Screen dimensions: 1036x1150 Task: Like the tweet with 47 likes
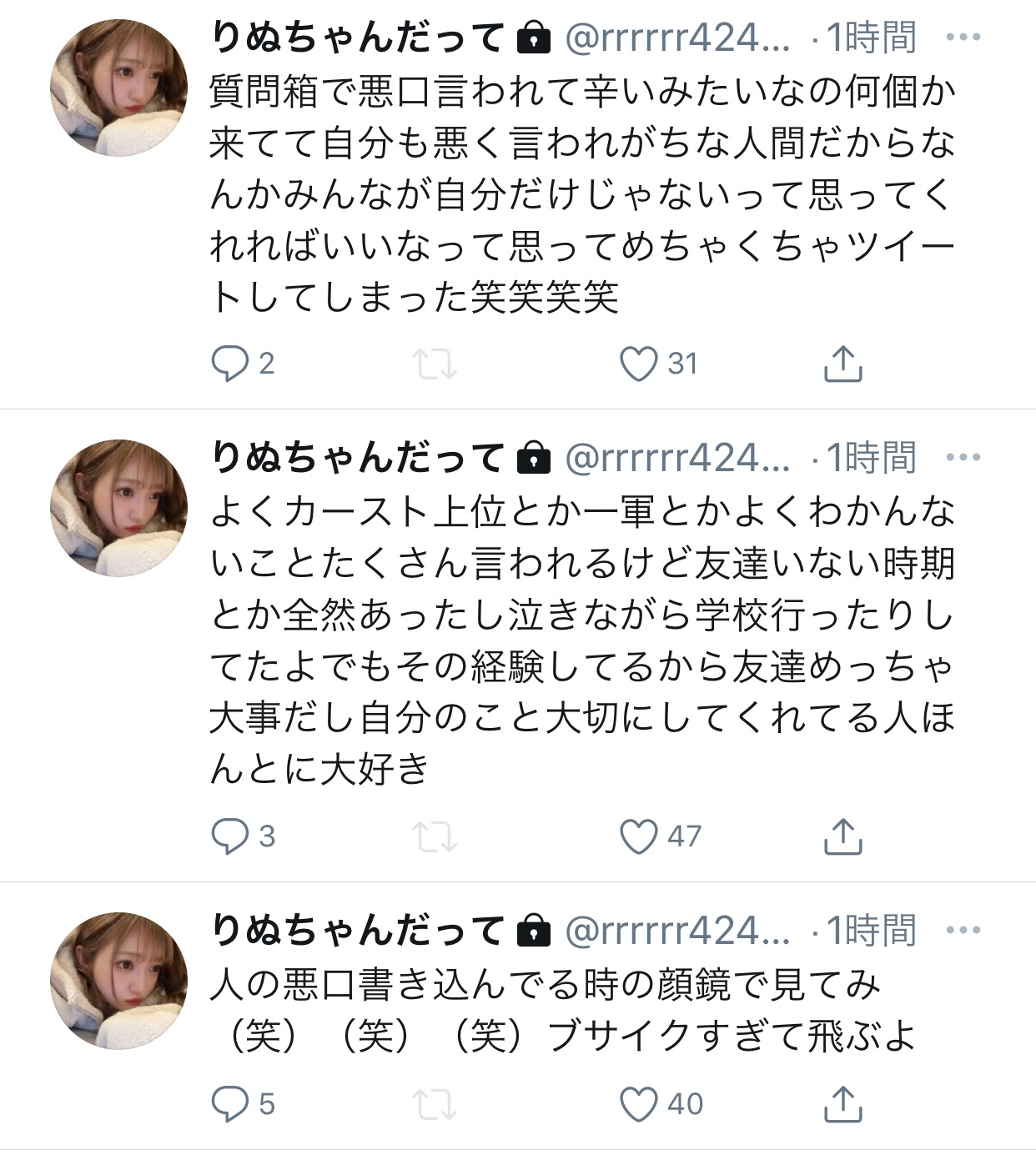(x=639, y=836)
